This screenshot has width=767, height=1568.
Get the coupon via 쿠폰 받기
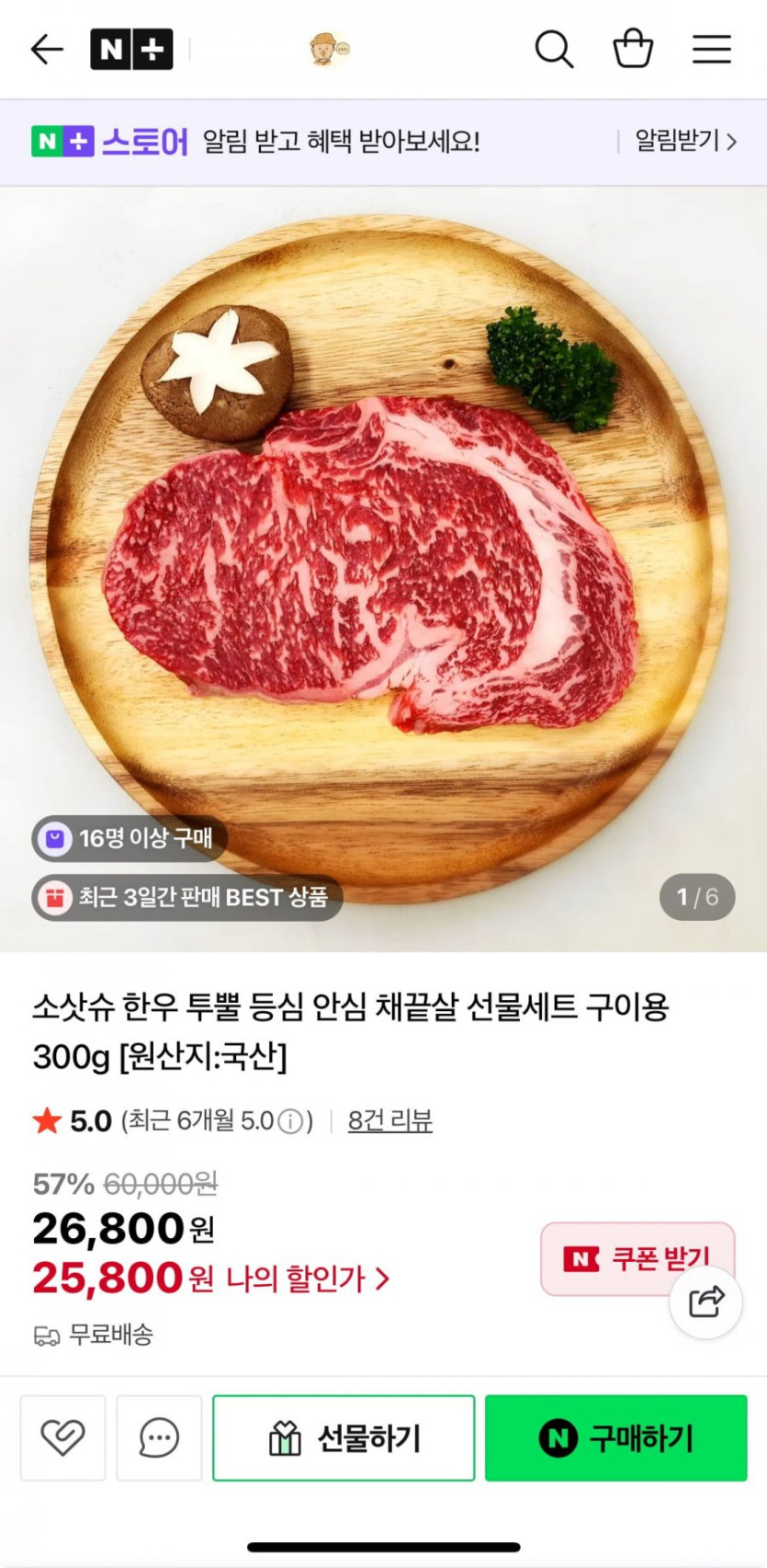pyautogui.click(x=625, y=1258)
